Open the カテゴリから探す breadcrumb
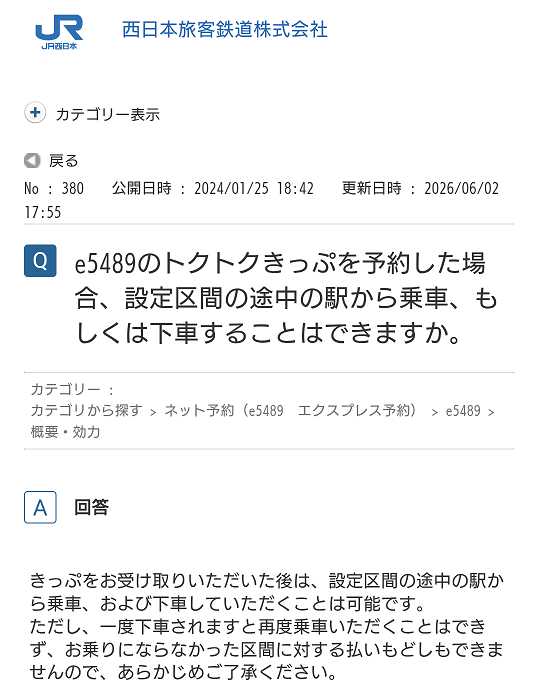Image resolution: width=539 pixels, height=698 pixels. [x=86, y=410]
